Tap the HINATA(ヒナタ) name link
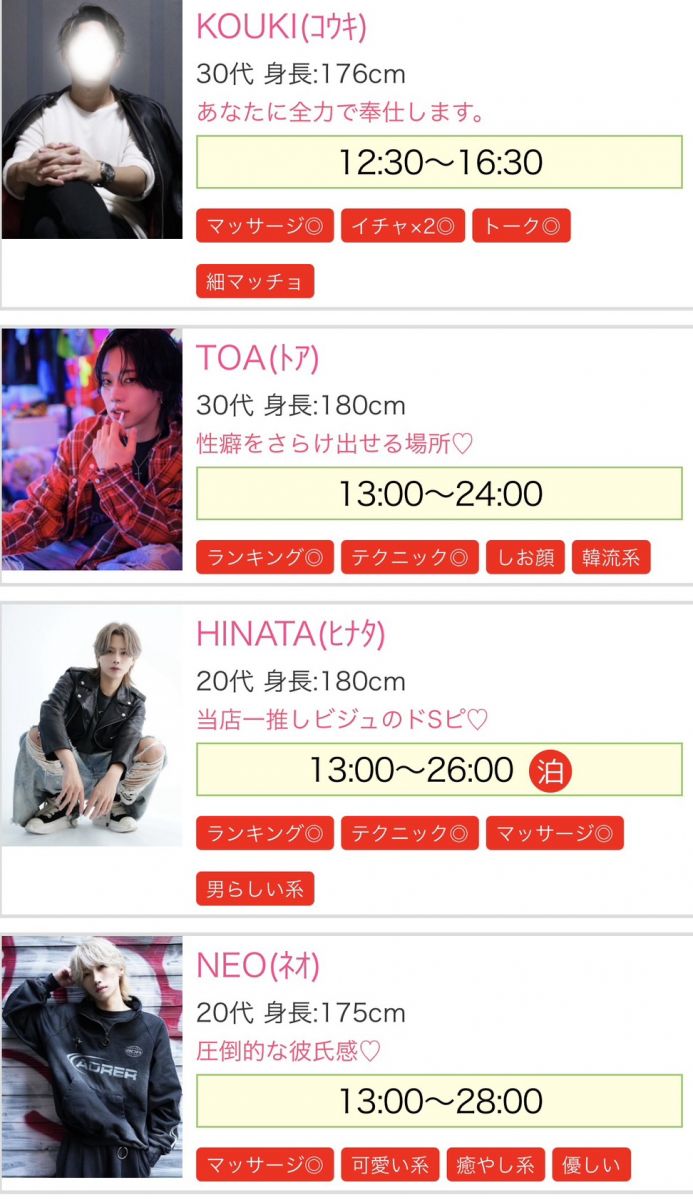This screenshot has width=693, height=1200. [x=290, y=634]
